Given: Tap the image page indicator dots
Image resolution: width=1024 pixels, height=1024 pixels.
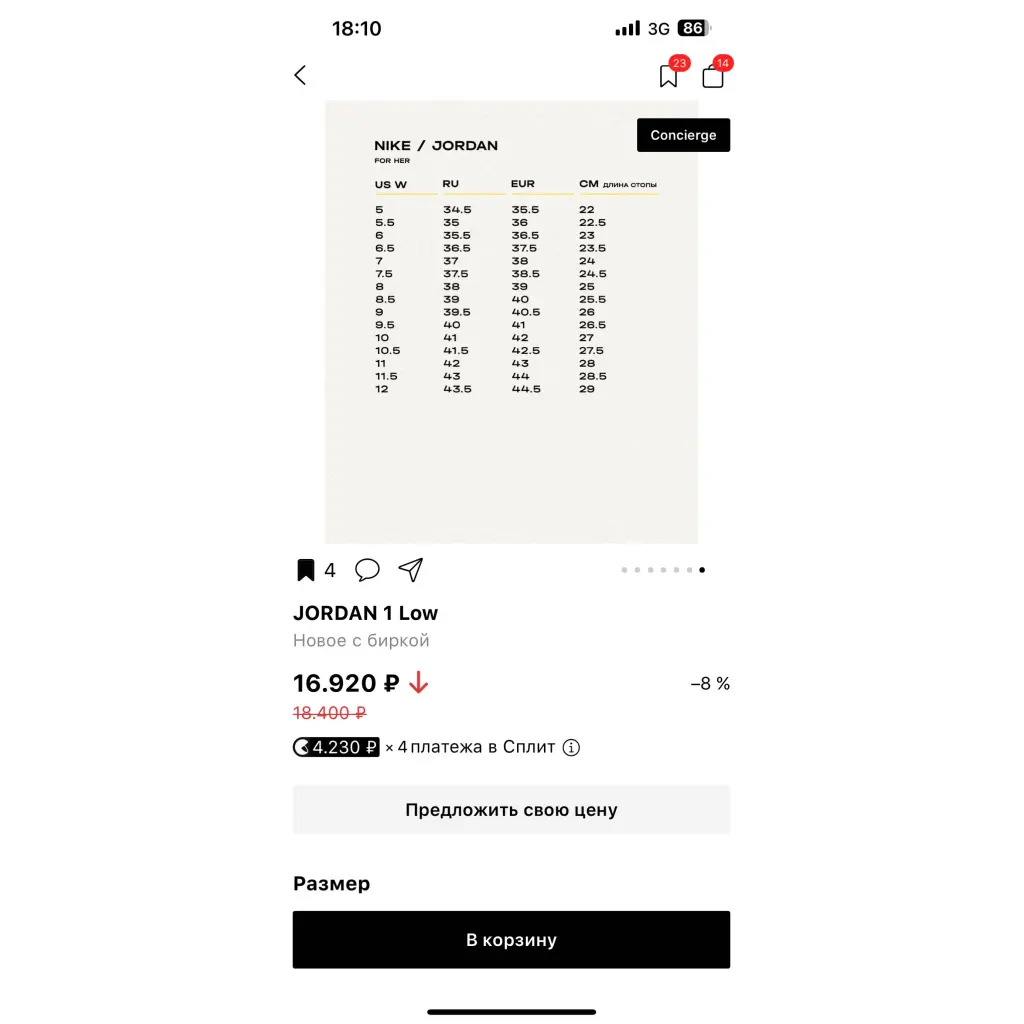Looking at the screenshot, I should pos(663,570).
